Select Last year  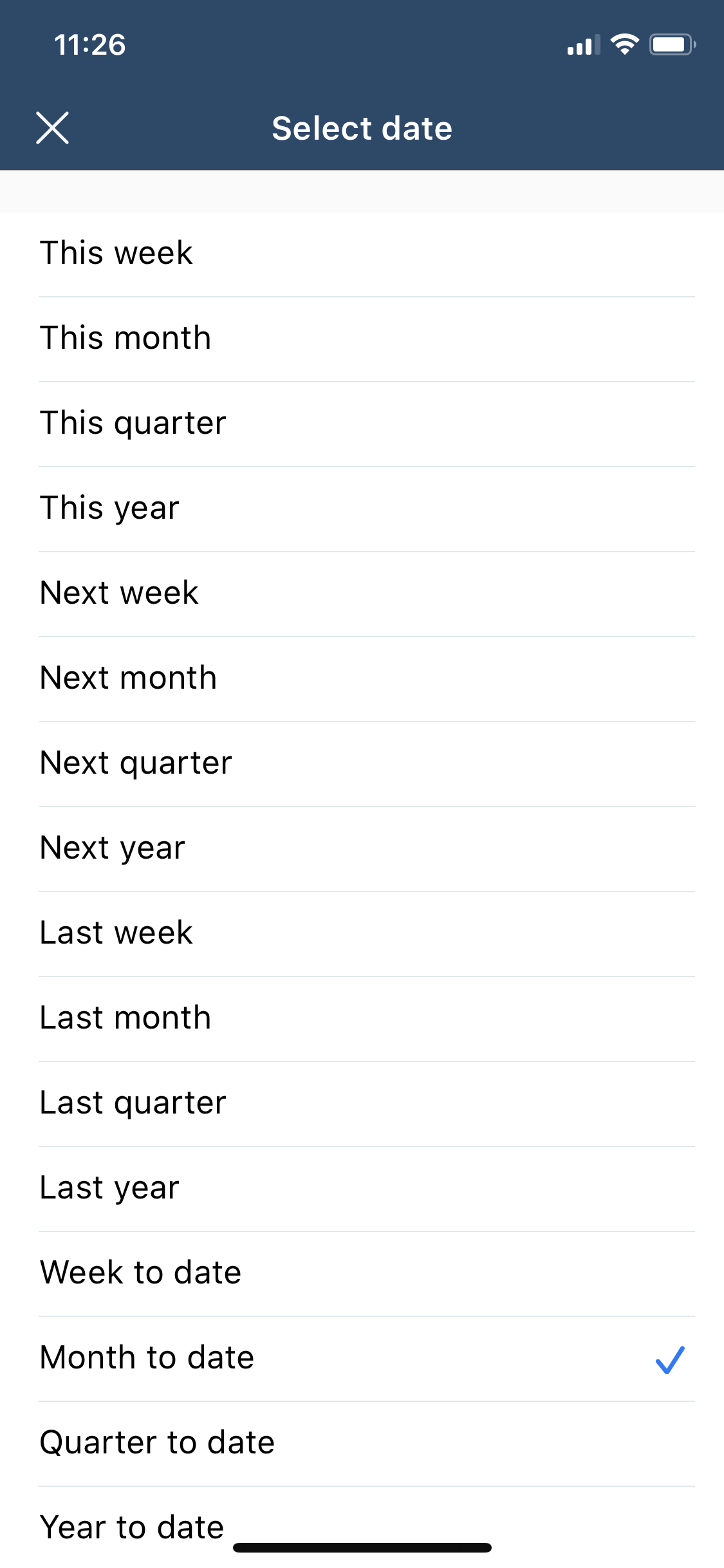pyautogui.click(x=362, y=1189)
